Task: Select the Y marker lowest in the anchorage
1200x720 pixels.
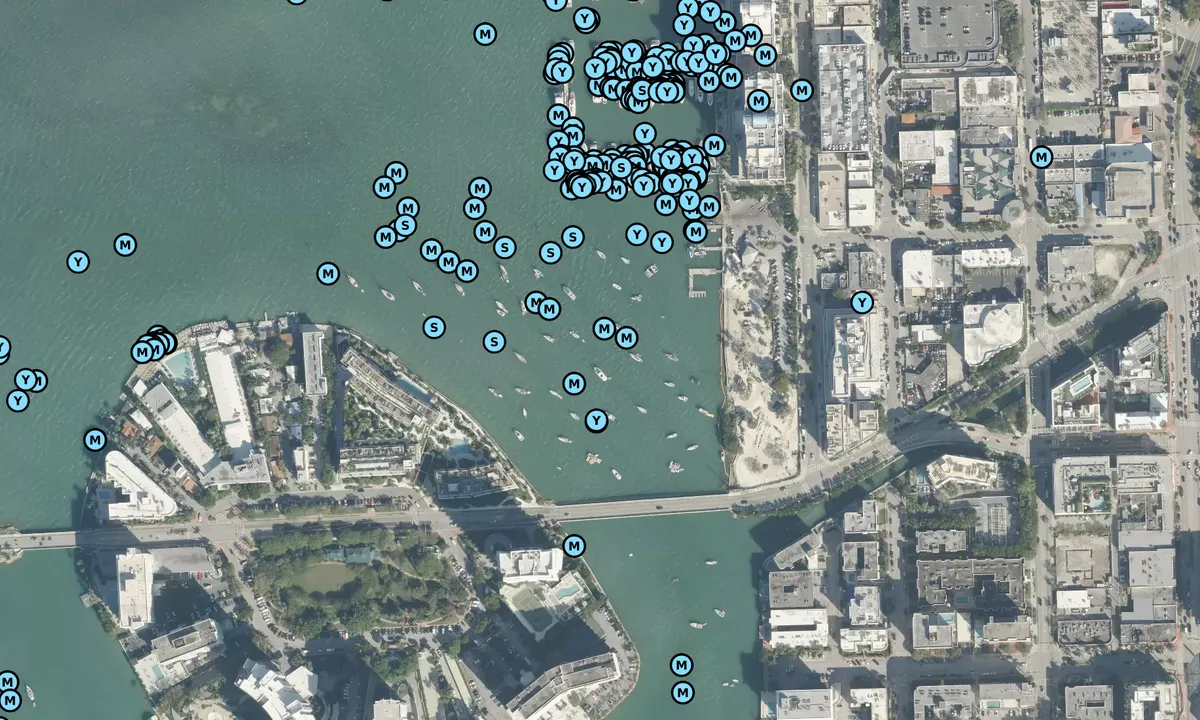Action: (596, 421)
